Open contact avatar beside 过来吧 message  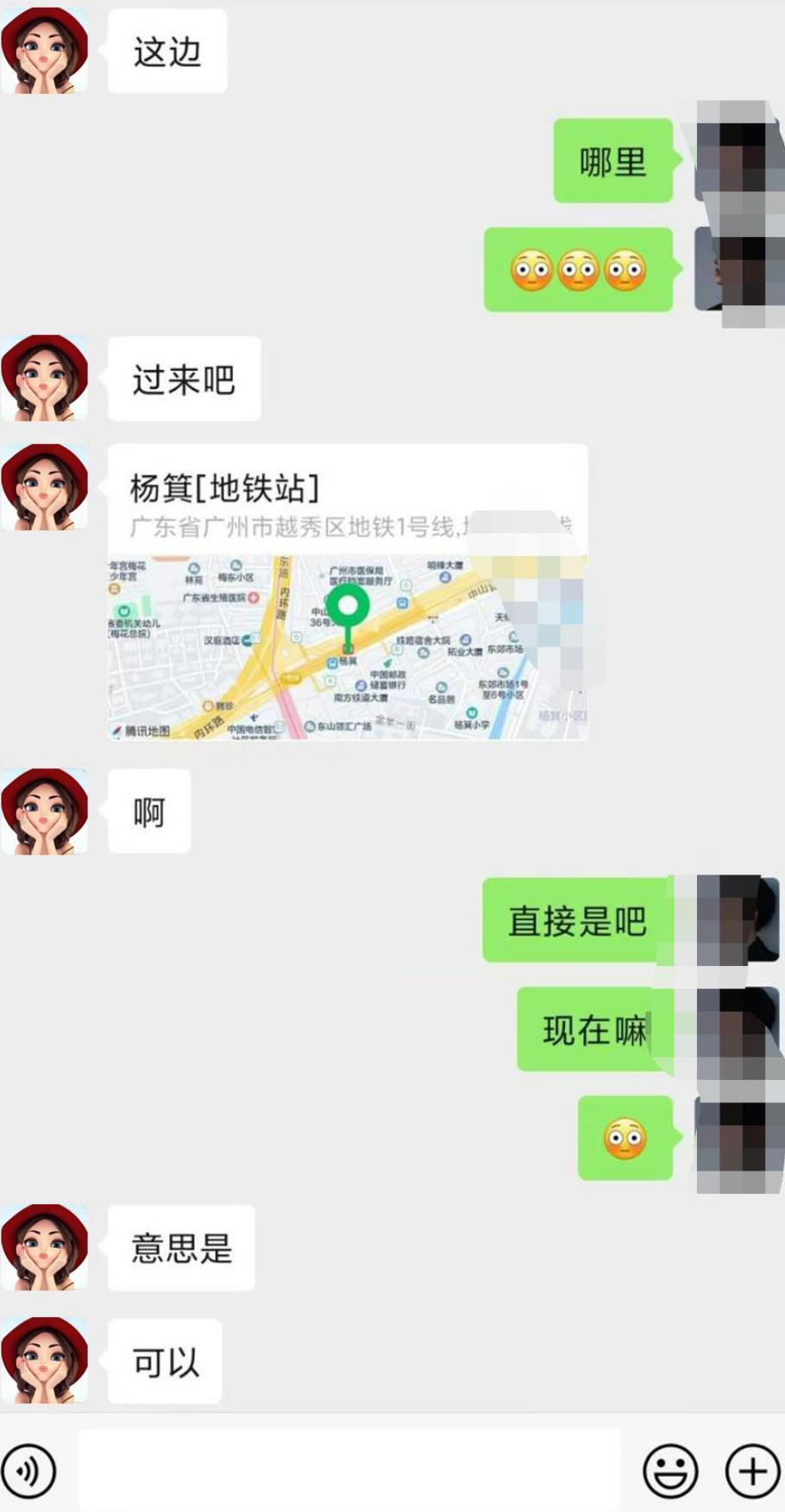(45, 378)
